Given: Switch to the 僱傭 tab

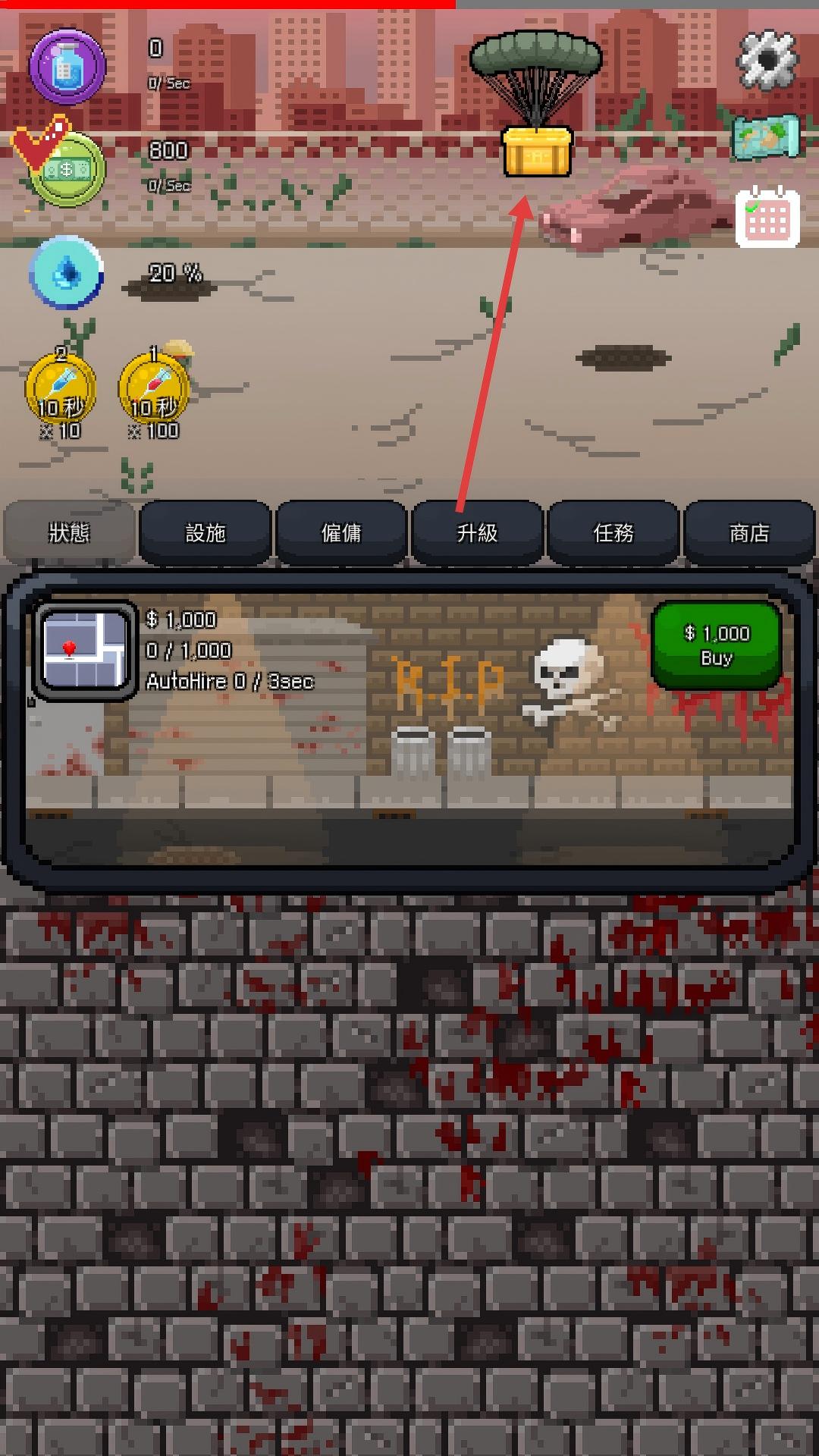Looking at the screenshot, I should pyautogui.click(x=341, y=533).
